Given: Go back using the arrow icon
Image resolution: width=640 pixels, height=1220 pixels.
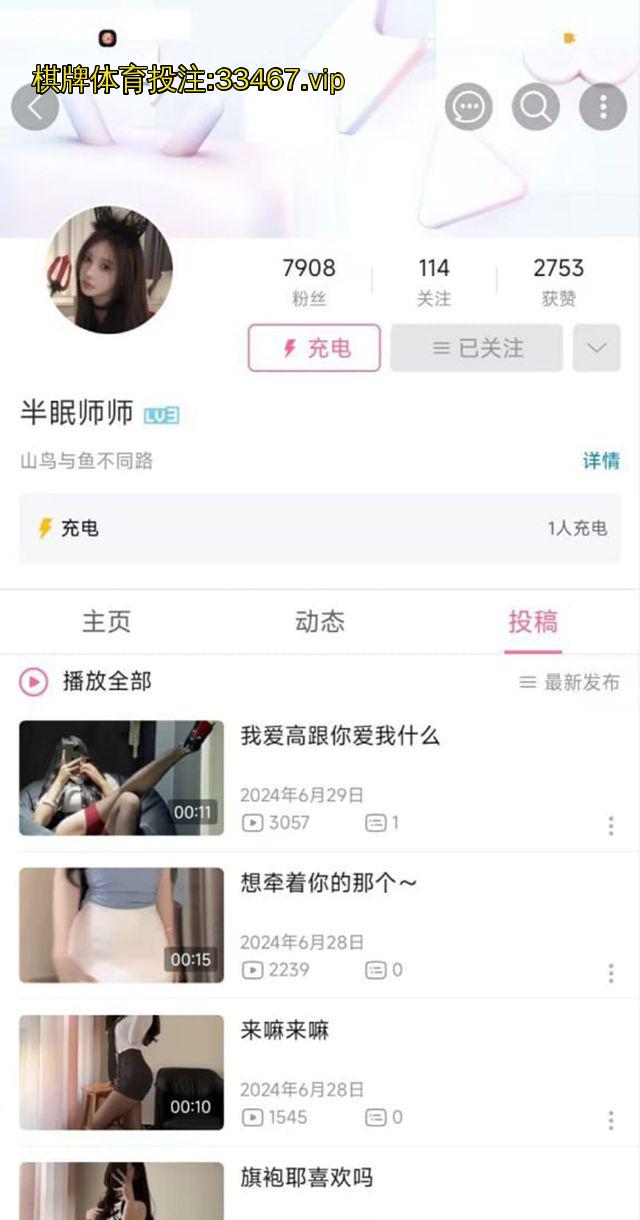Looking at the screenshot, I should (x=35, y=107).
